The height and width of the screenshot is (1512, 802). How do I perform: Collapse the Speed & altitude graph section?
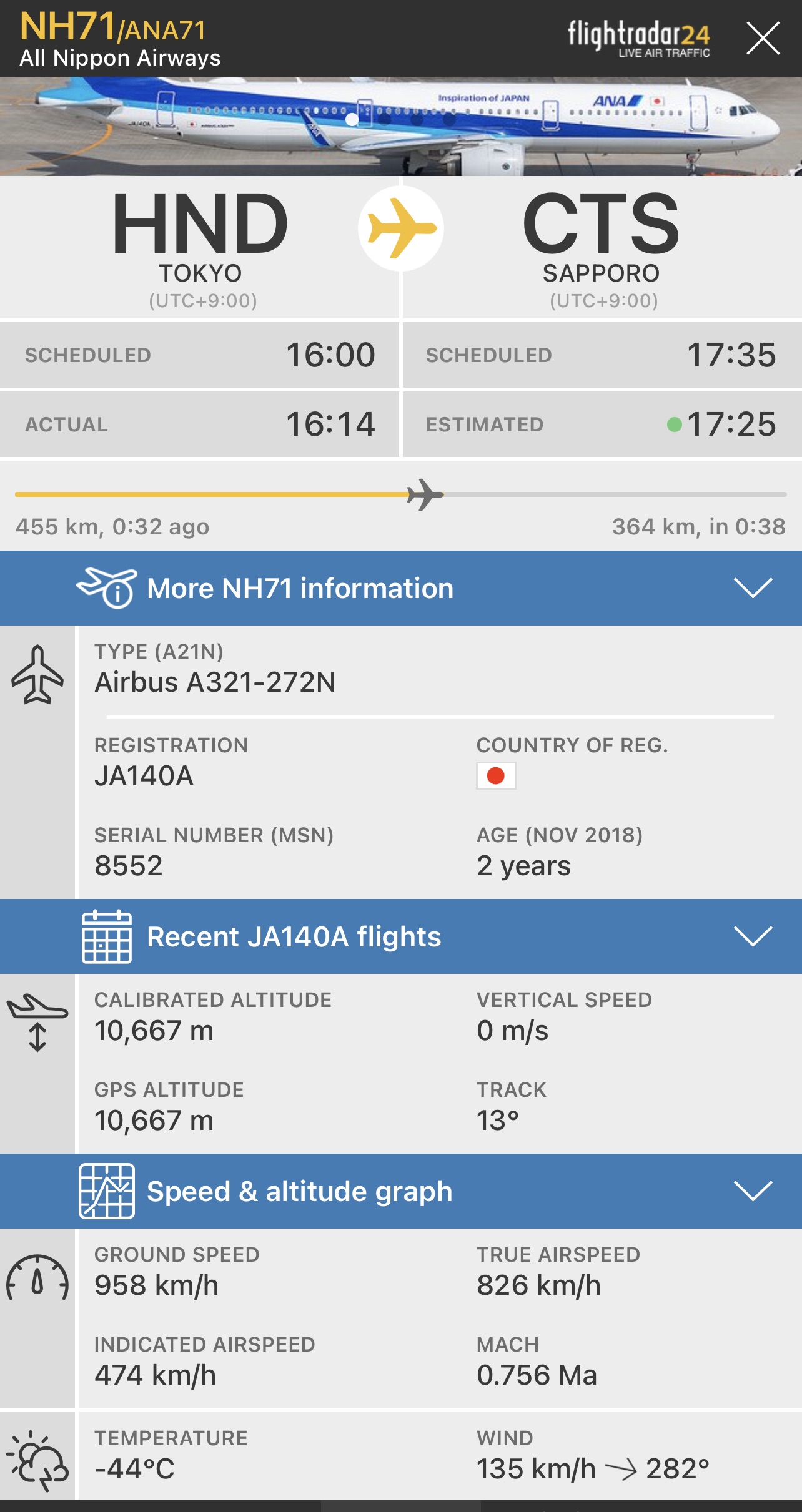pyautogui.click(x=752, y=1190)
